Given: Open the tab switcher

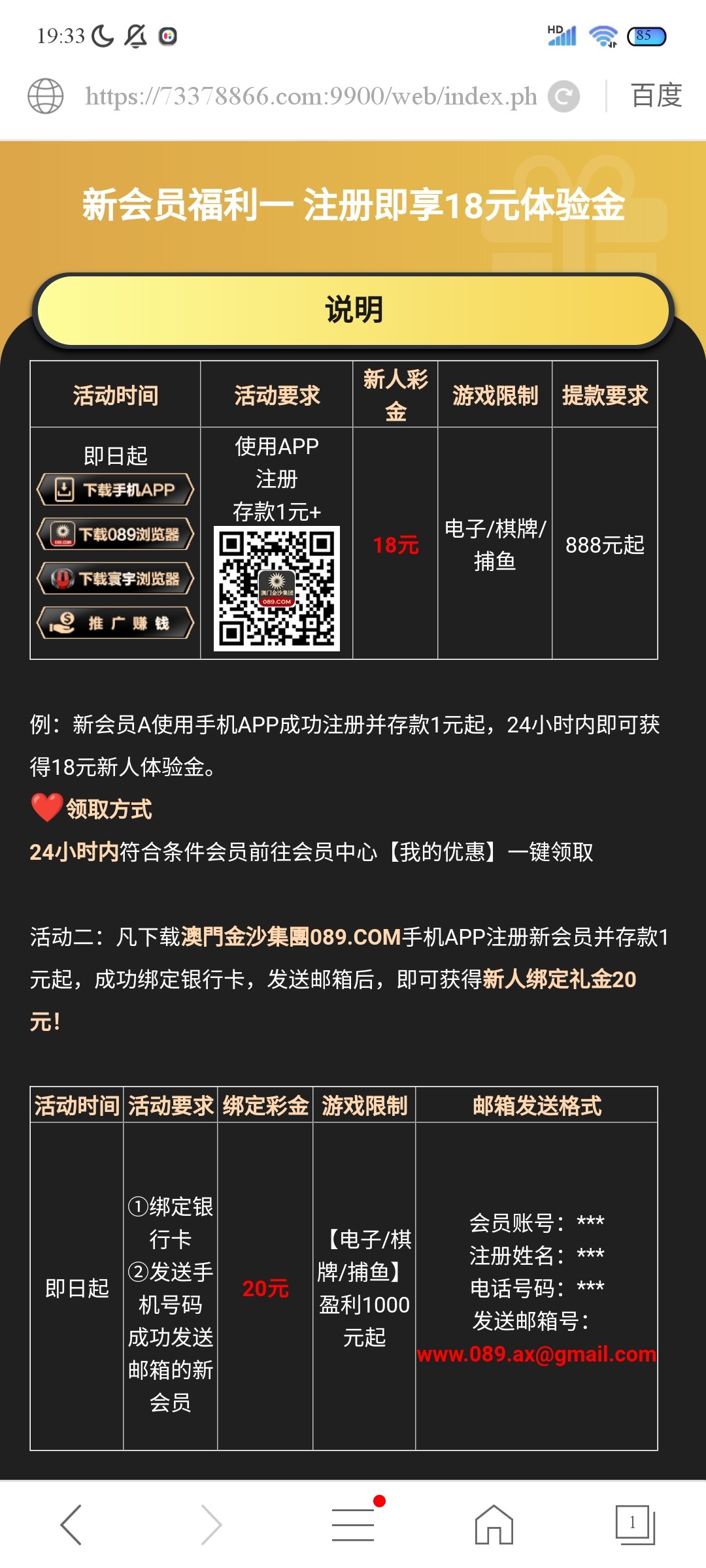Looking at the screenshot, I should pos(634,1525).
